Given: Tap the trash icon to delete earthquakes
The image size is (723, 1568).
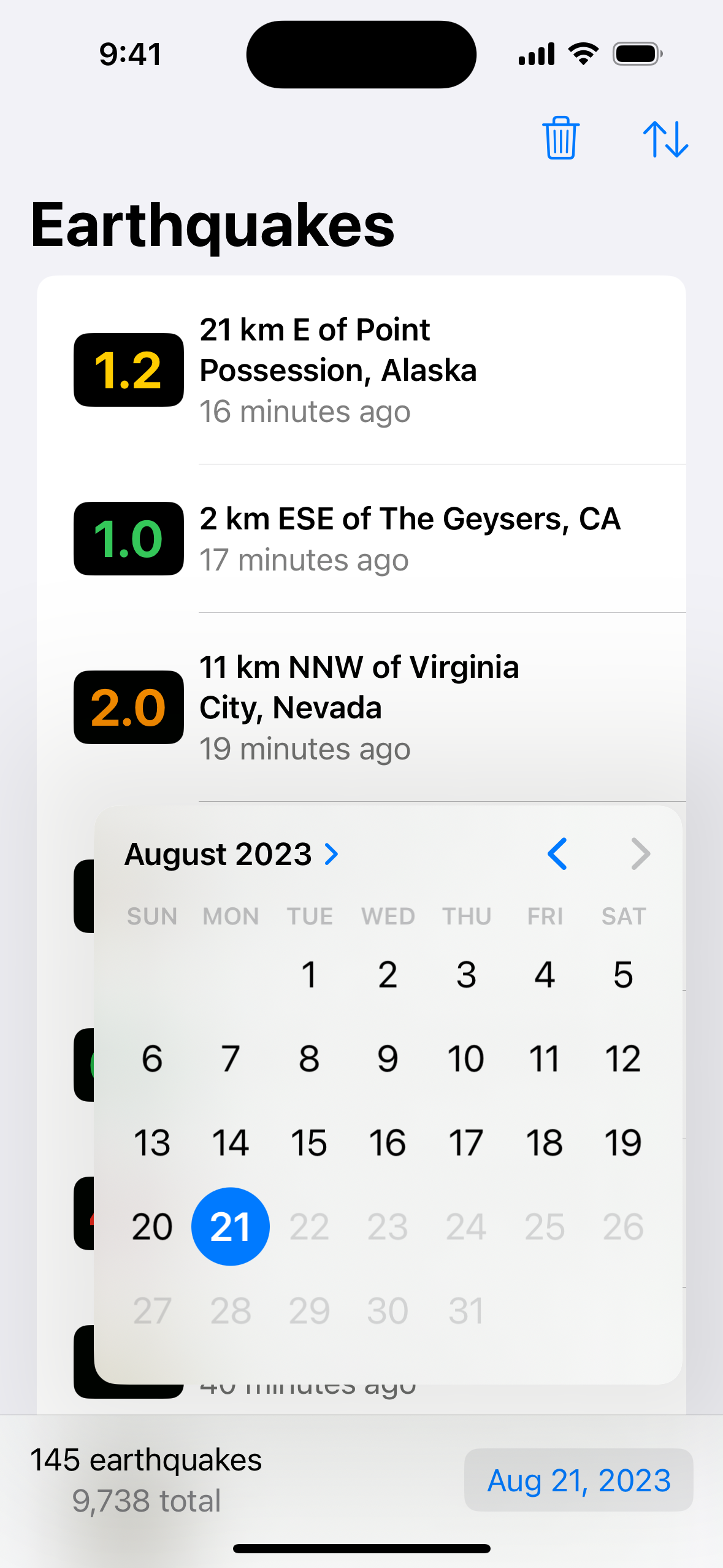Looking at the screenshot, I should [560, 138].
